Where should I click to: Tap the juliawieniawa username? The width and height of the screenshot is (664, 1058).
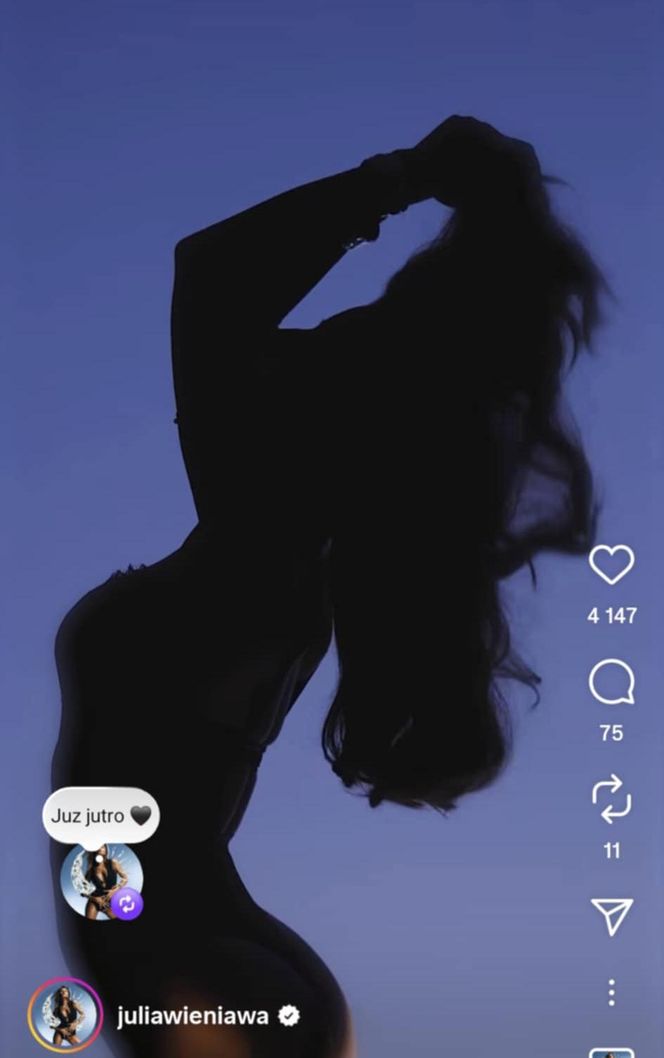192,1016
